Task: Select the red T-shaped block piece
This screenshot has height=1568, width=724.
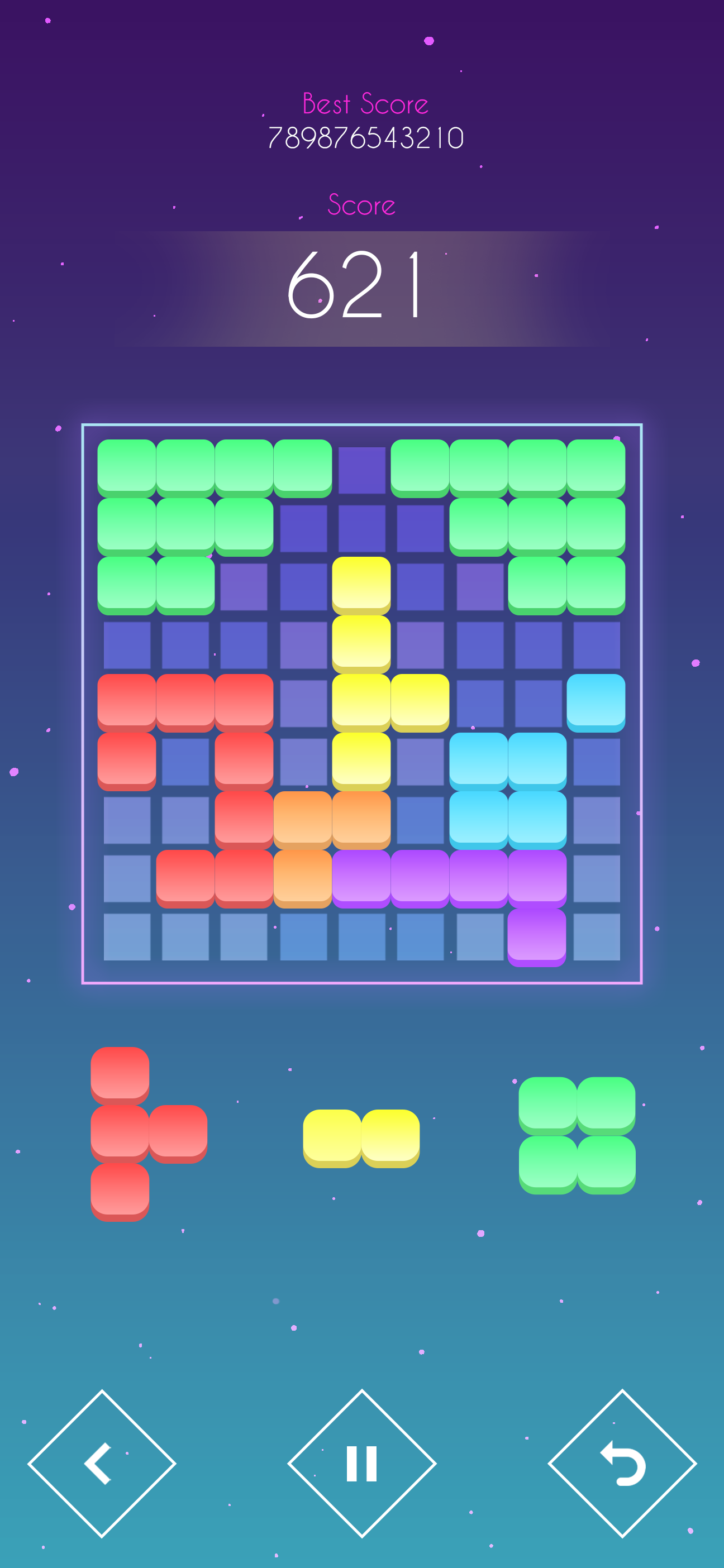Action: click(x=149, y=1134)
